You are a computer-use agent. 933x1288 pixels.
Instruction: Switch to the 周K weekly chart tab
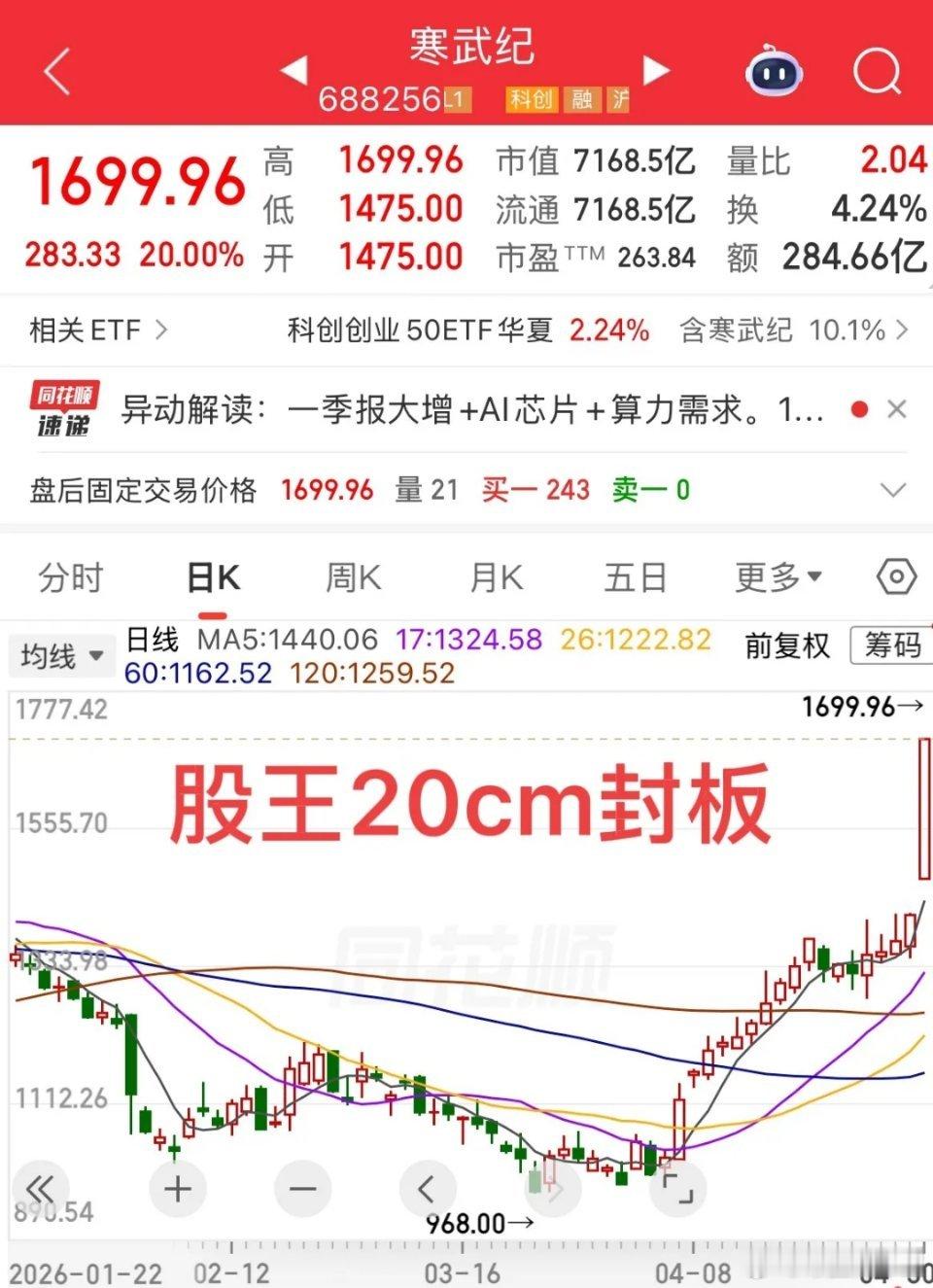click(x=351, y=576)
